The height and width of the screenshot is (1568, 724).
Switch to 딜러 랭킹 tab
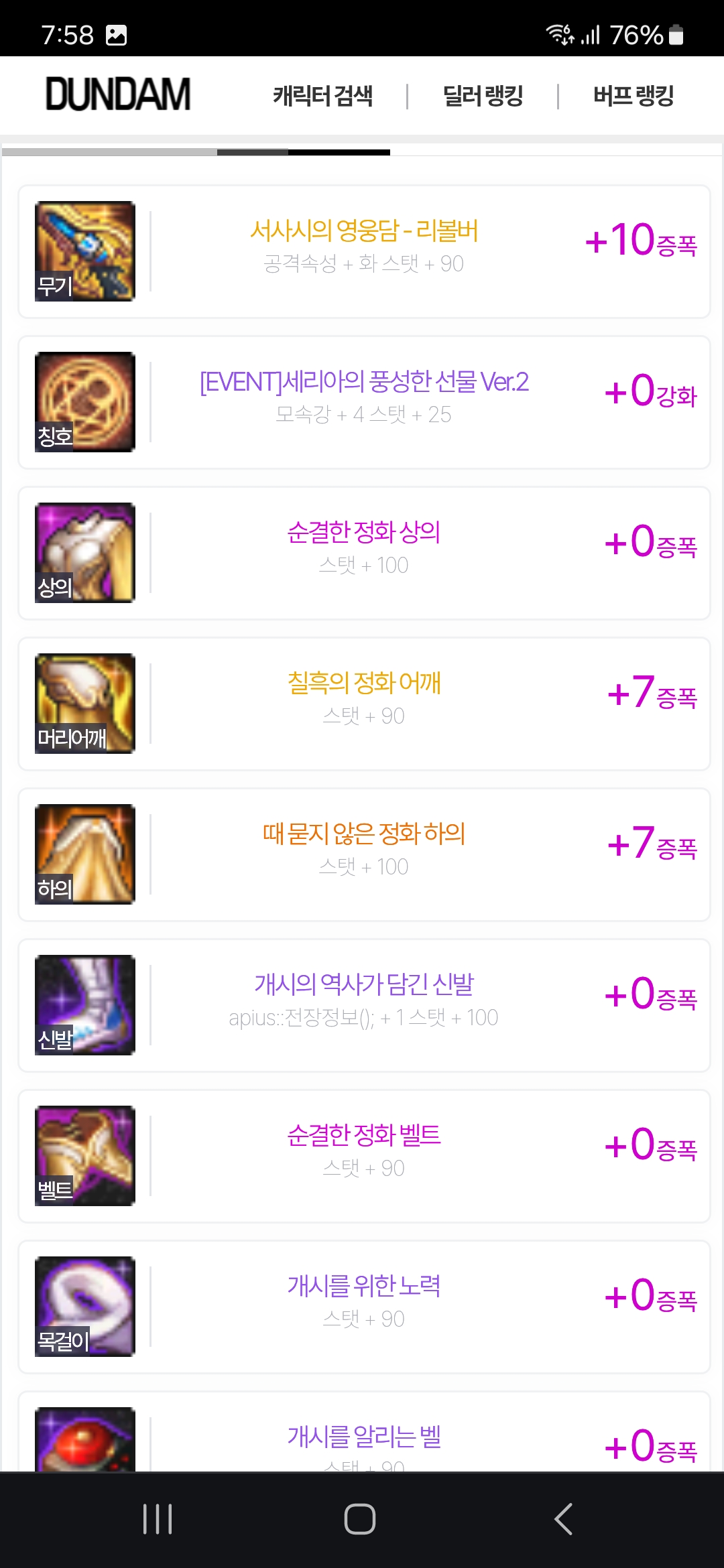[483, 96]
